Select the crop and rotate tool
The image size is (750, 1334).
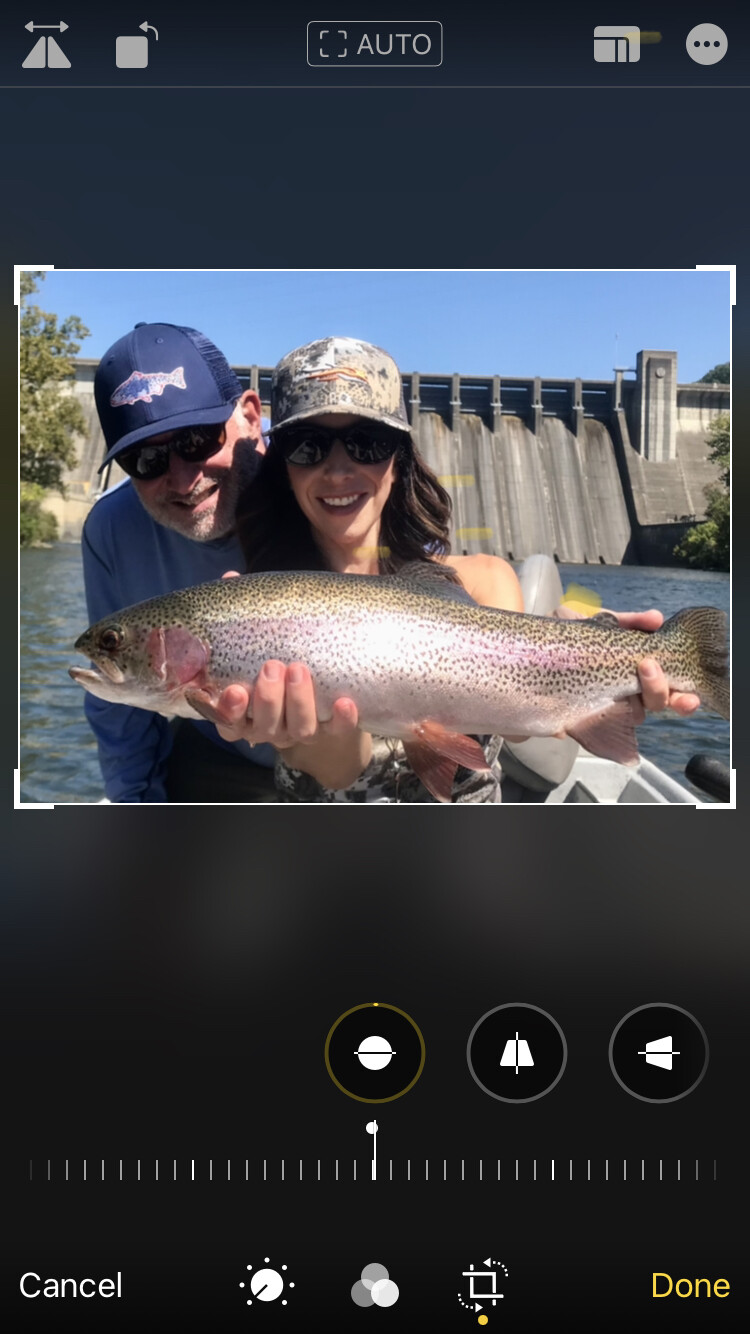tap(483, 1285)
